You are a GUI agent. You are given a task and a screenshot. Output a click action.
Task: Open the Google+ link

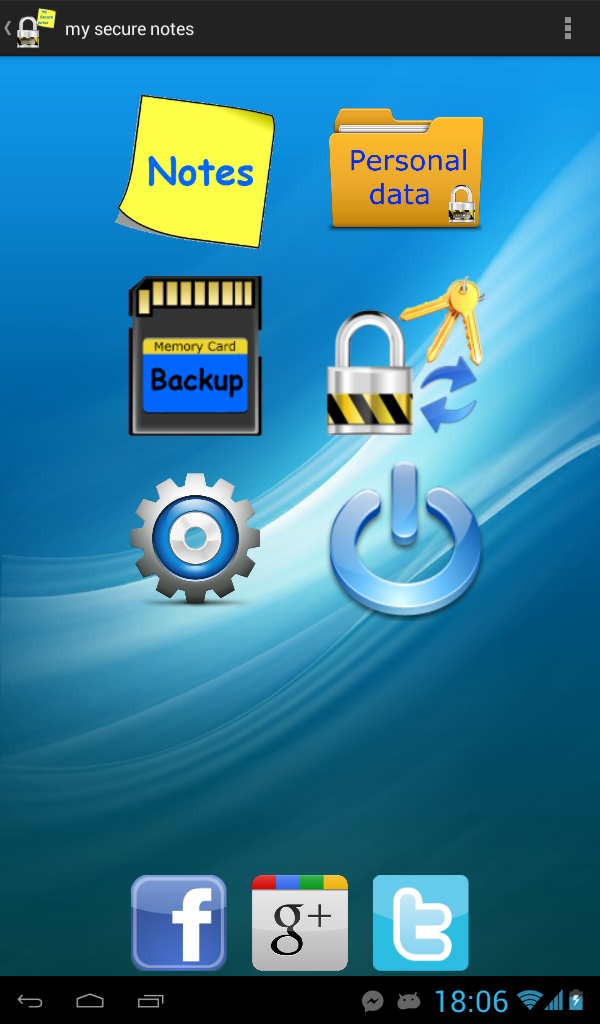300,923
